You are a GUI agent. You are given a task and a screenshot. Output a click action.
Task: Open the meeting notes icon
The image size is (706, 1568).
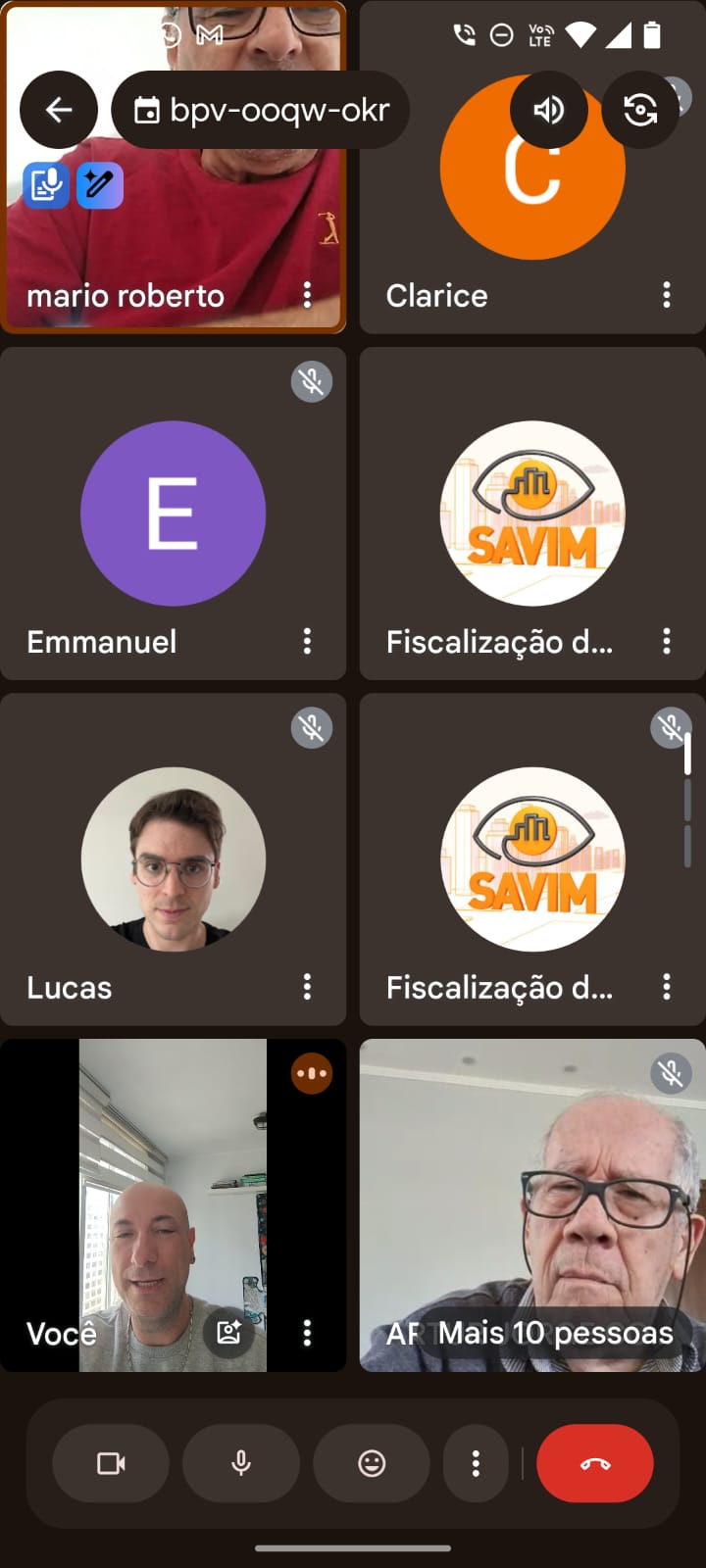tap(46, 185)
